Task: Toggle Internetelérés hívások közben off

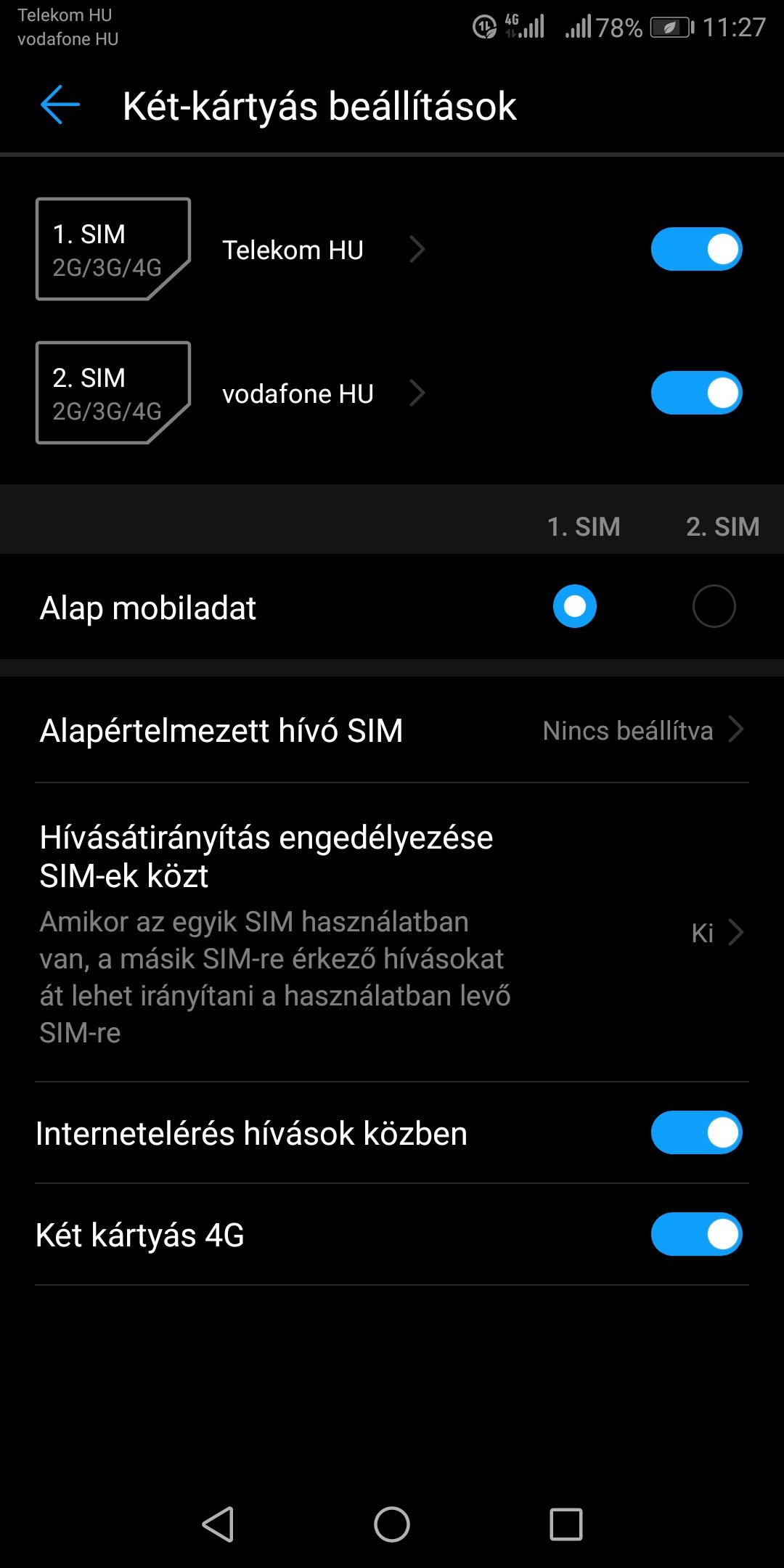Action: click(x=696, y=1132)
